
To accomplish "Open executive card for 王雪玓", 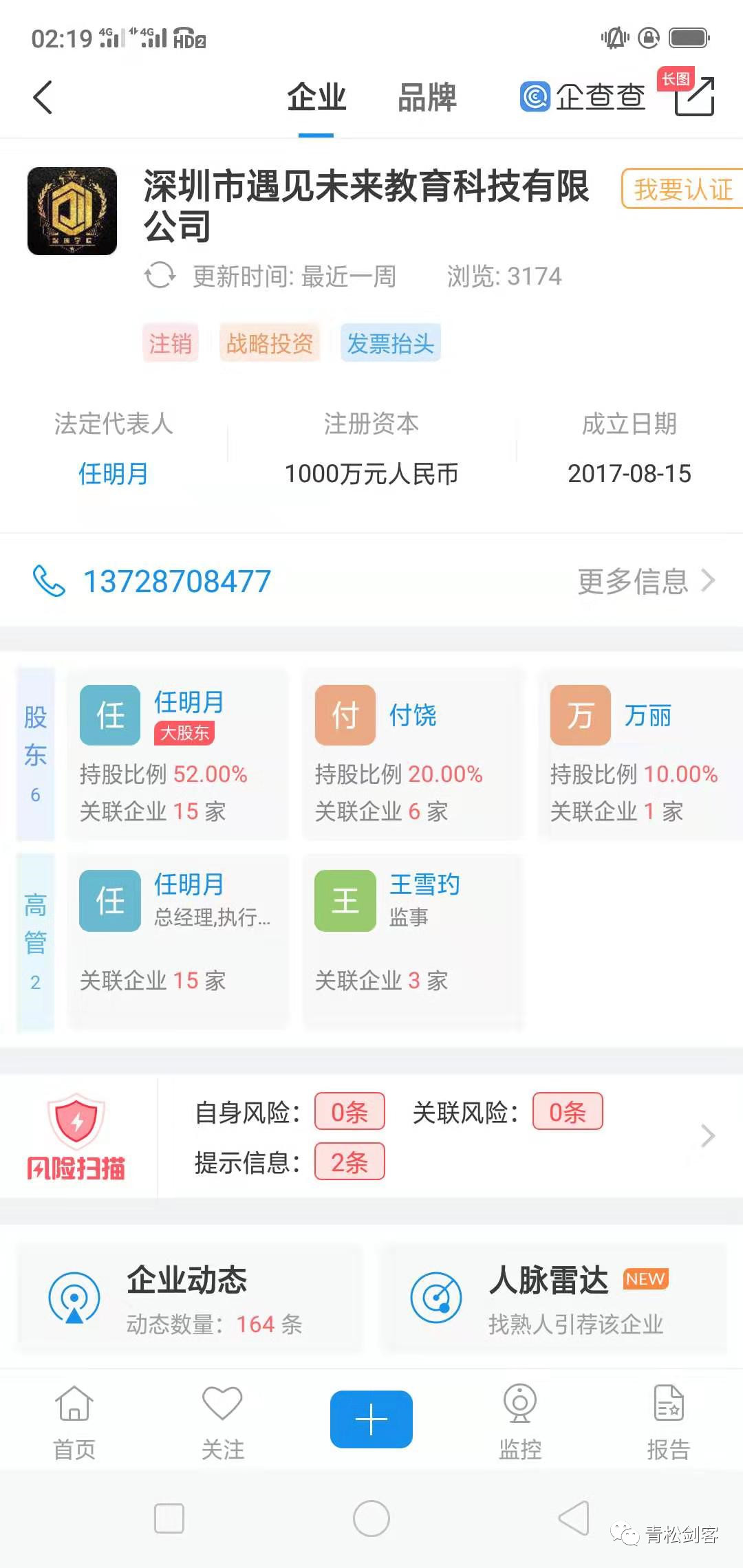I will (413, 941).
